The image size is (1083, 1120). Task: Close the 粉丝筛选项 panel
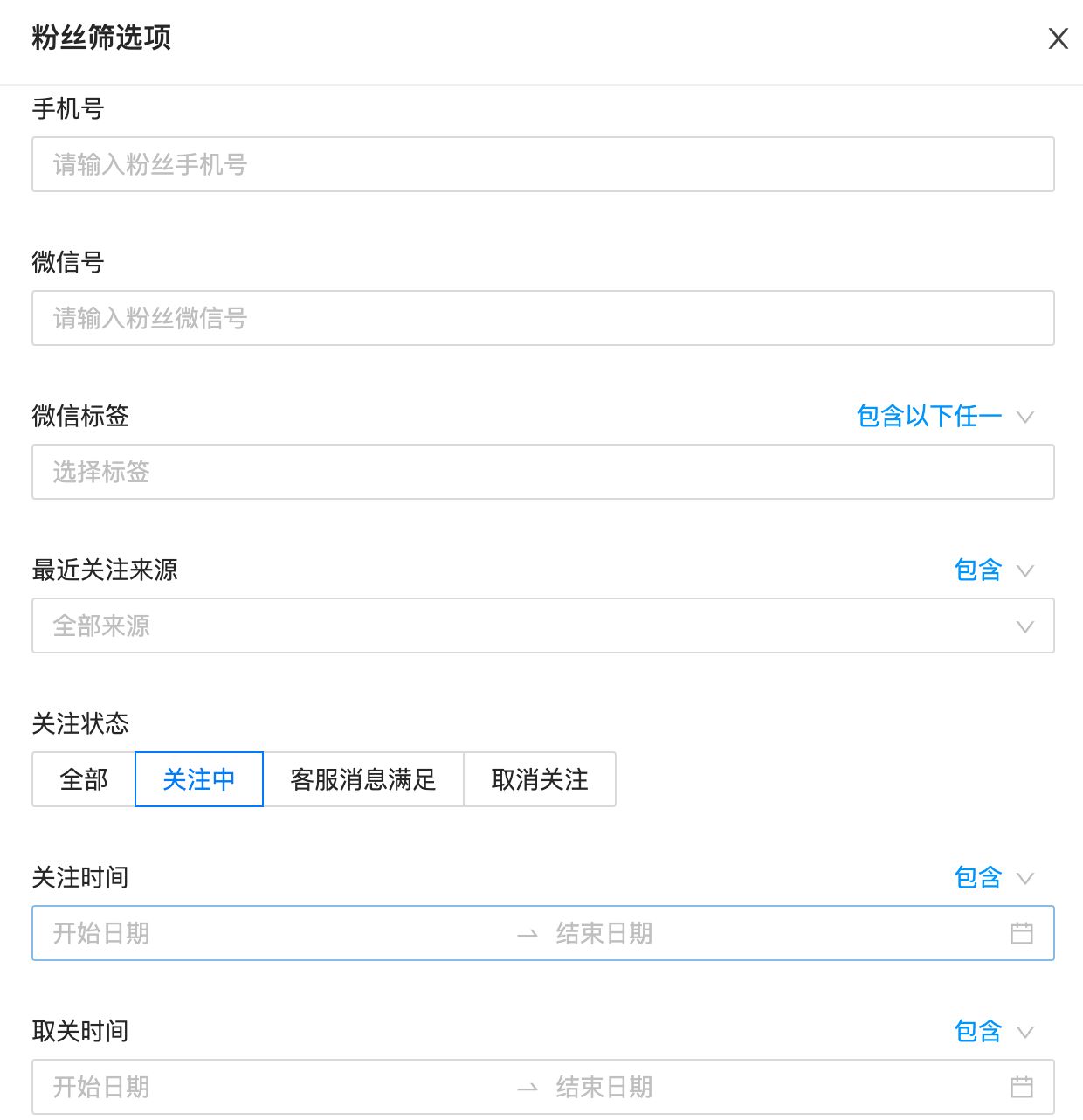(1058, 38)
